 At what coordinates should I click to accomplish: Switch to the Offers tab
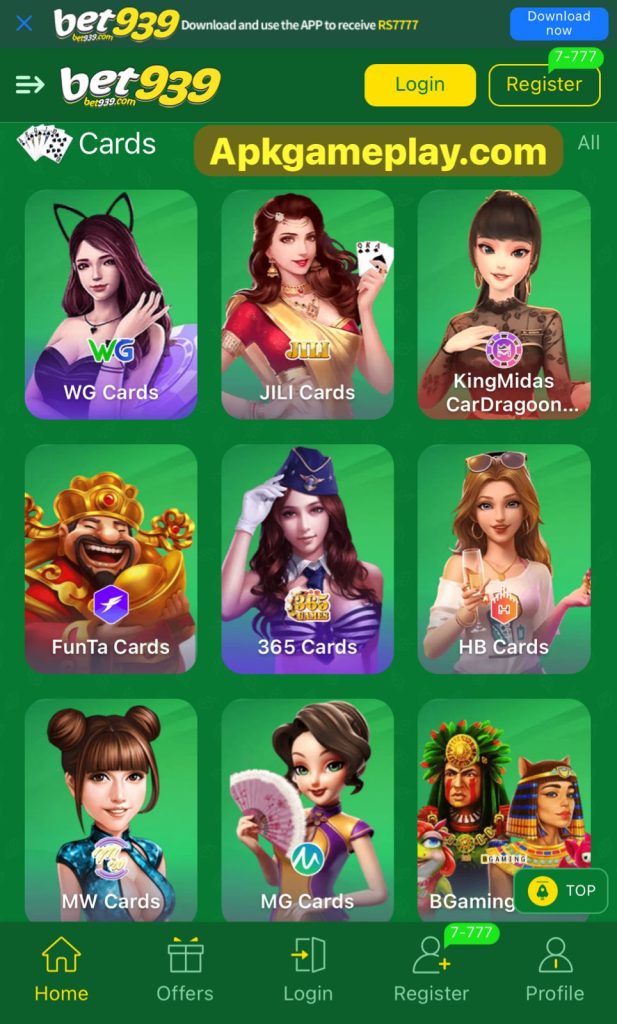coord(185,970)
